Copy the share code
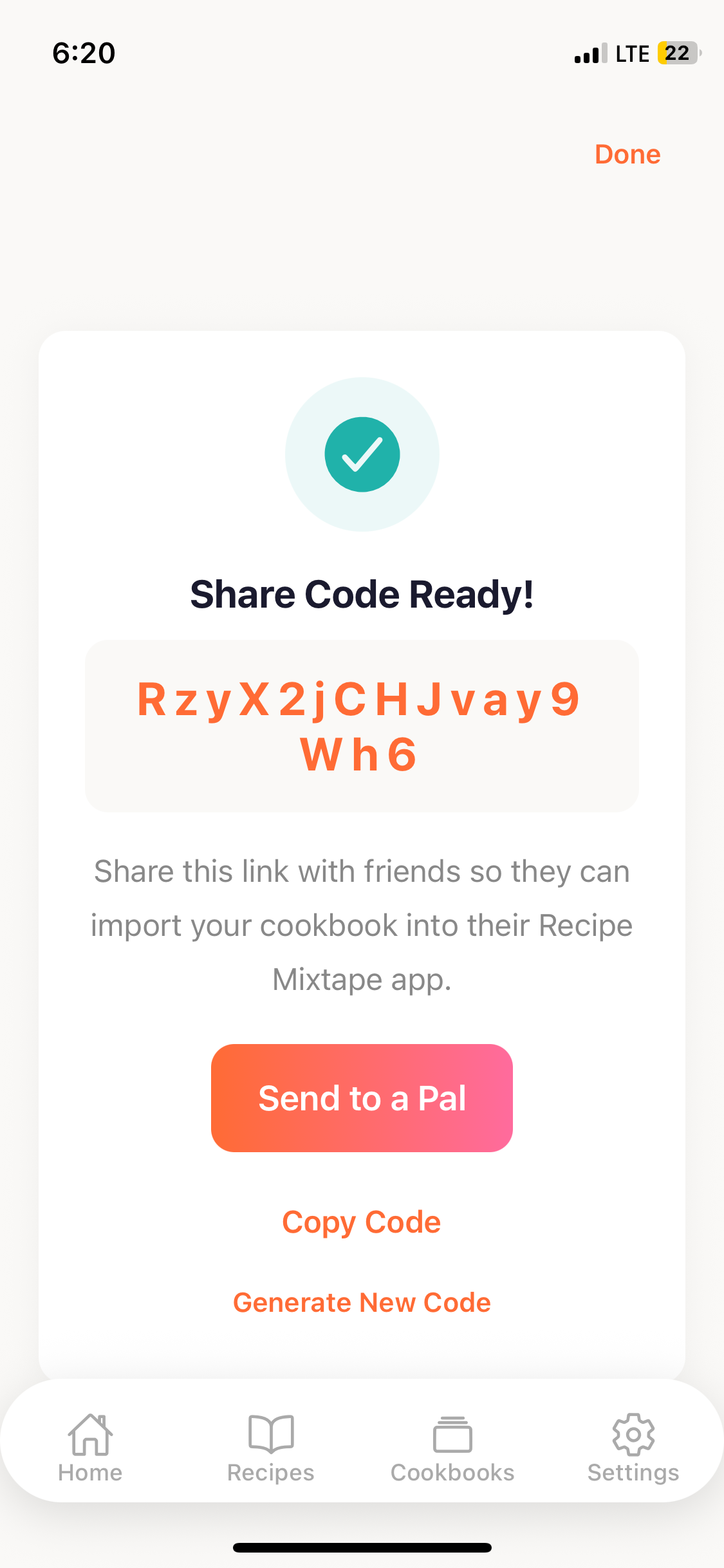The width and height of the screenshot is (724, 1568). pyautogui.click(x=362, y=1222)
